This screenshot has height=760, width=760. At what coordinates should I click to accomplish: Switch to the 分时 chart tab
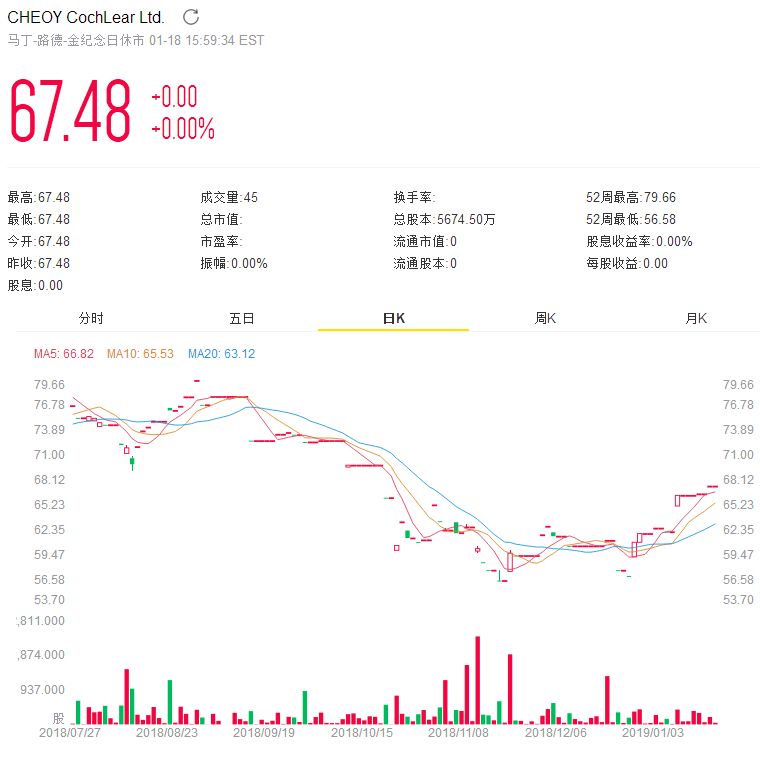click(91, 318)
